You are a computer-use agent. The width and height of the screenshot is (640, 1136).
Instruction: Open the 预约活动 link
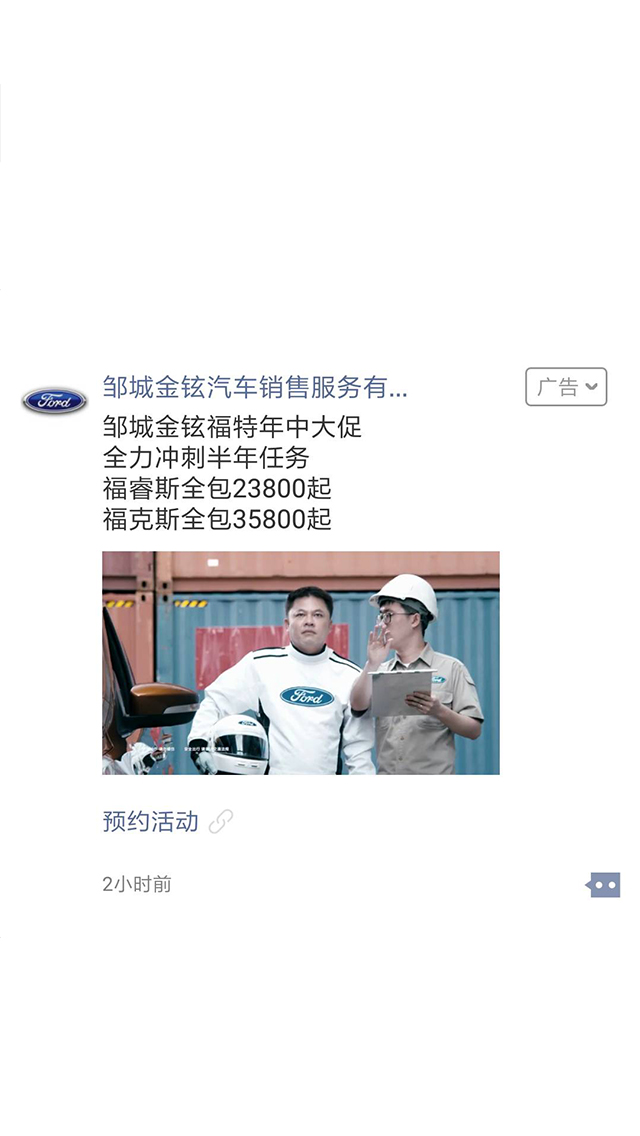point(151,822)
